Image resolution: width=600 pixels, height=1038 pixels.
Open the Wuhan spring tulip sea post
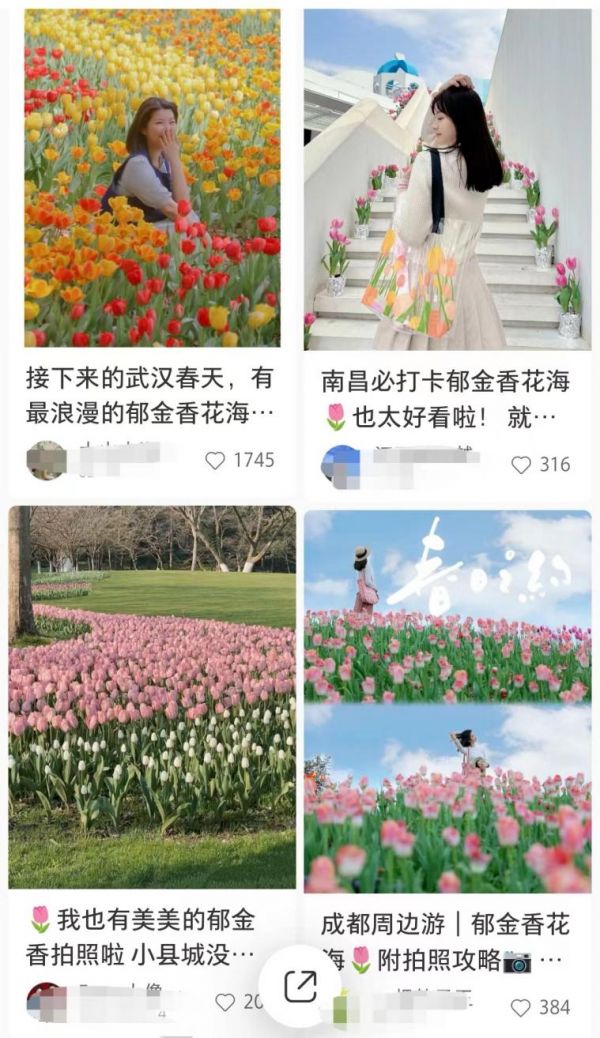(x=152, y=178)
